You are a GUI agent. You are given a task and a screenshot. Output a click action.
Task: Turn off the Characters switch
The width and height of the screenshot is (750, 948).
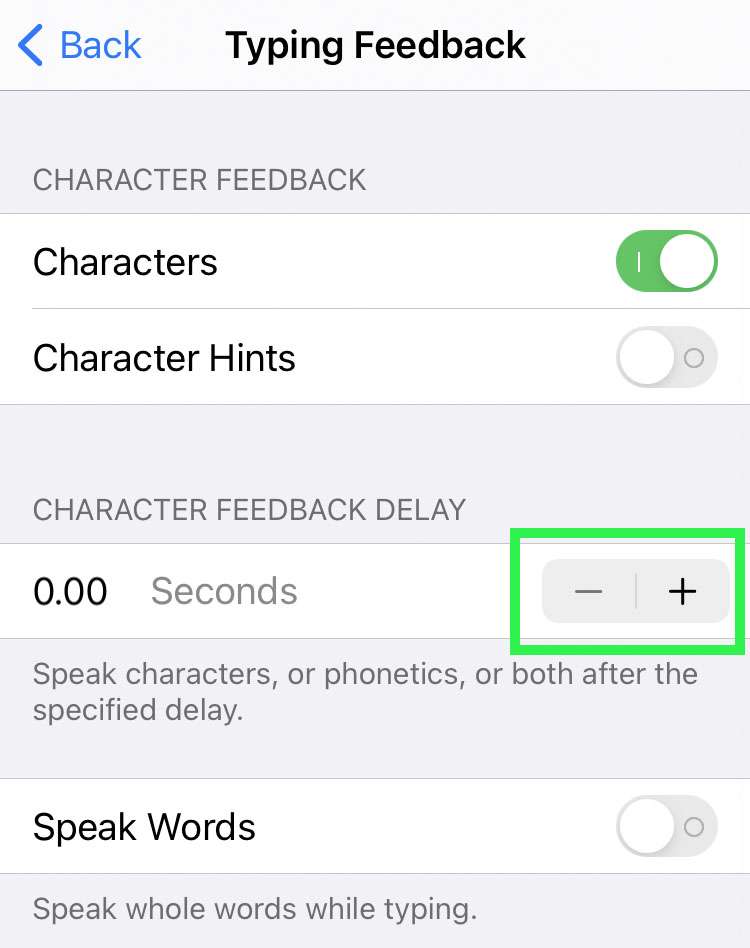click(666, 262)
